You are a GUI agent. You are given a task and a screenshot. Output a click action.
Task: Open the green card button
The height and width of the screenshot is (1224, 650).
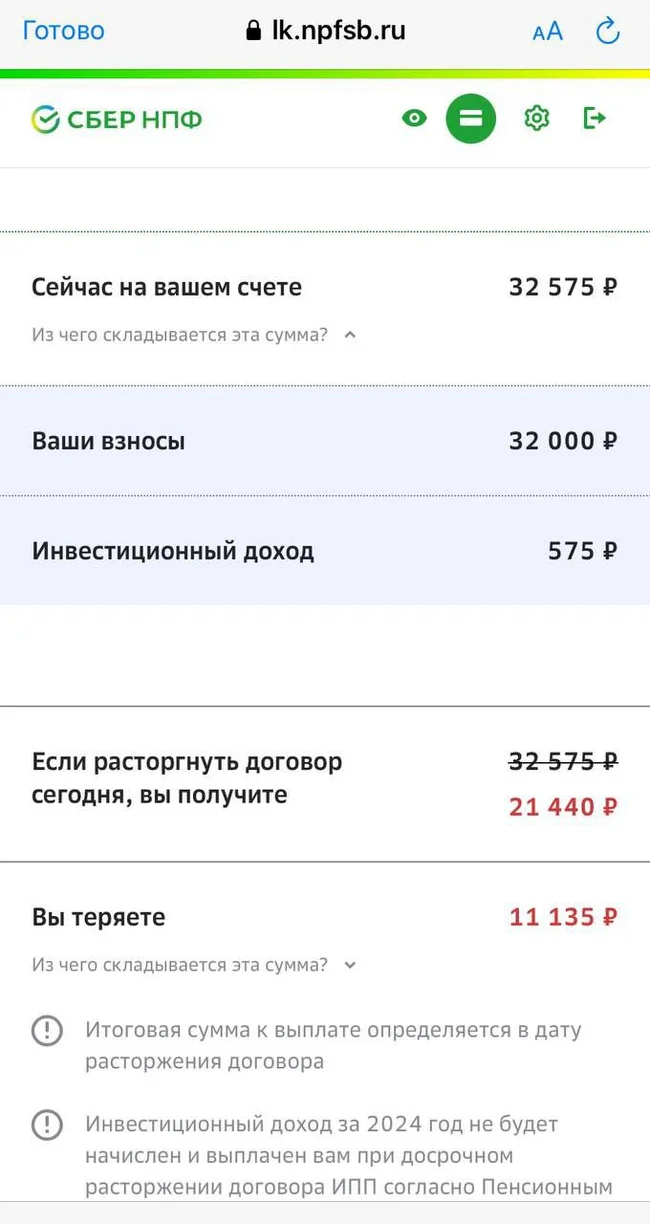point(471,119)
